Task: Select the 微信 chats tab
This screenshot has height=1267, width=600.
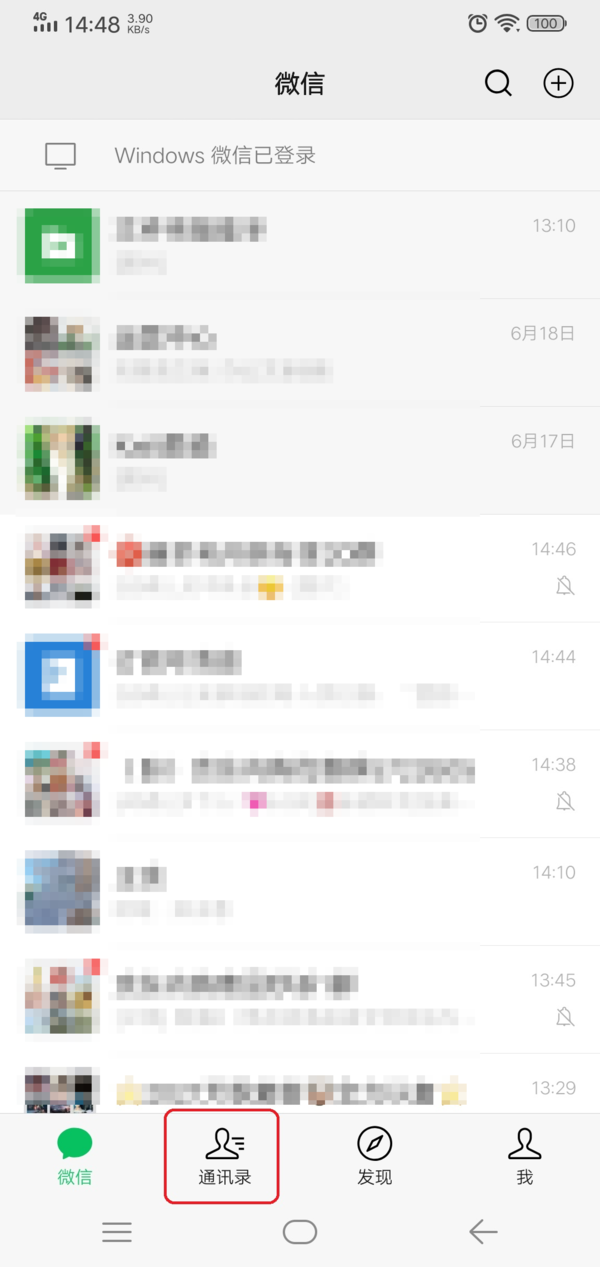Action: point(75,1157)
